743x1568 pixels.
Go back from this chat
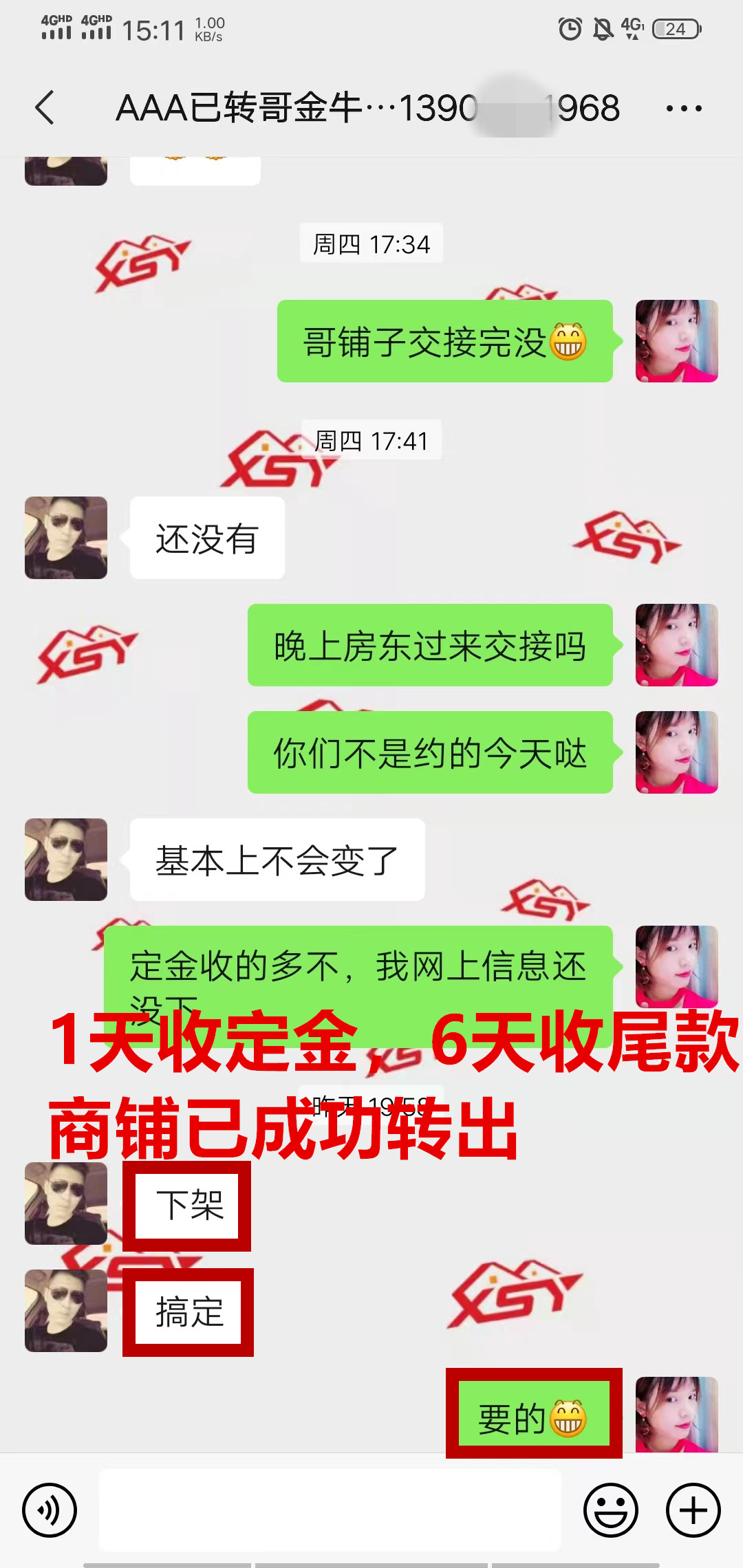tap(45, 108)
